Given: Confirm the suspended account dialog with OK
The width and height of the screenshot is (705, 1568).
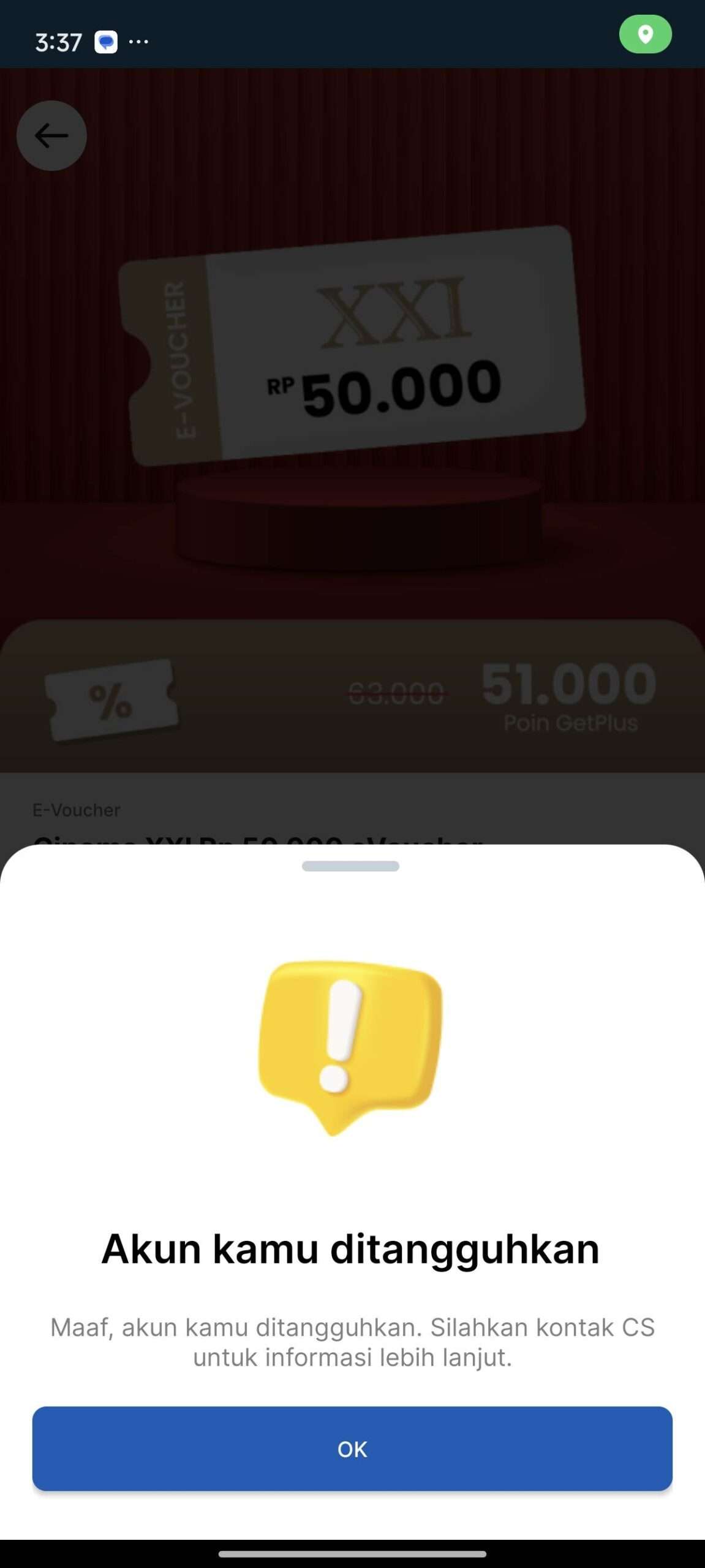Looking at the screenshot, I should [352, 1449].
